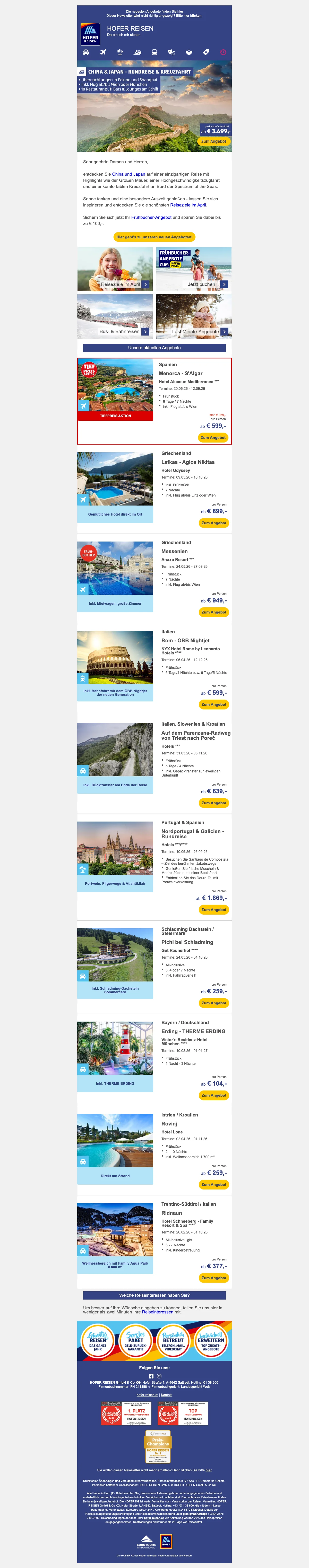
Task: Tap Zum Angebot for Erding Therme Erding
Action: [214, 1095]
